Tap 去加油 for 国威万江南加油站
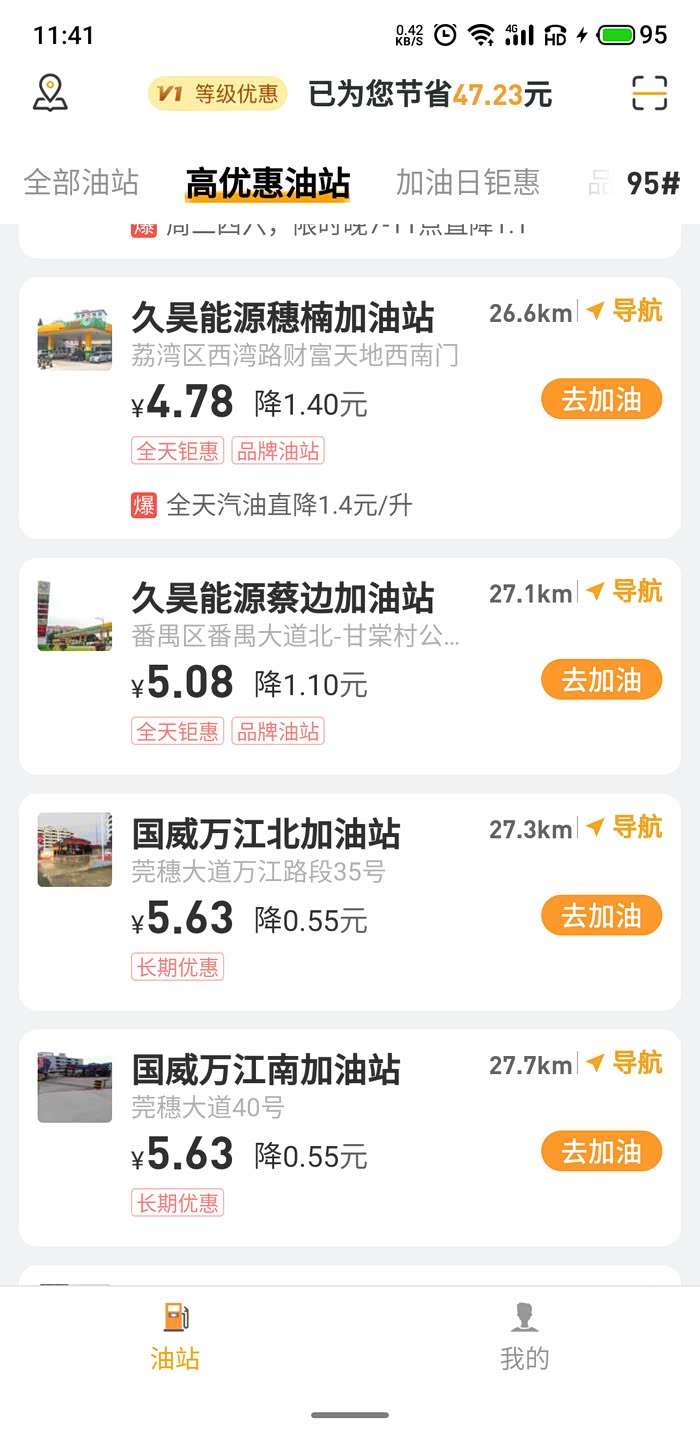 coord(601,1152)
